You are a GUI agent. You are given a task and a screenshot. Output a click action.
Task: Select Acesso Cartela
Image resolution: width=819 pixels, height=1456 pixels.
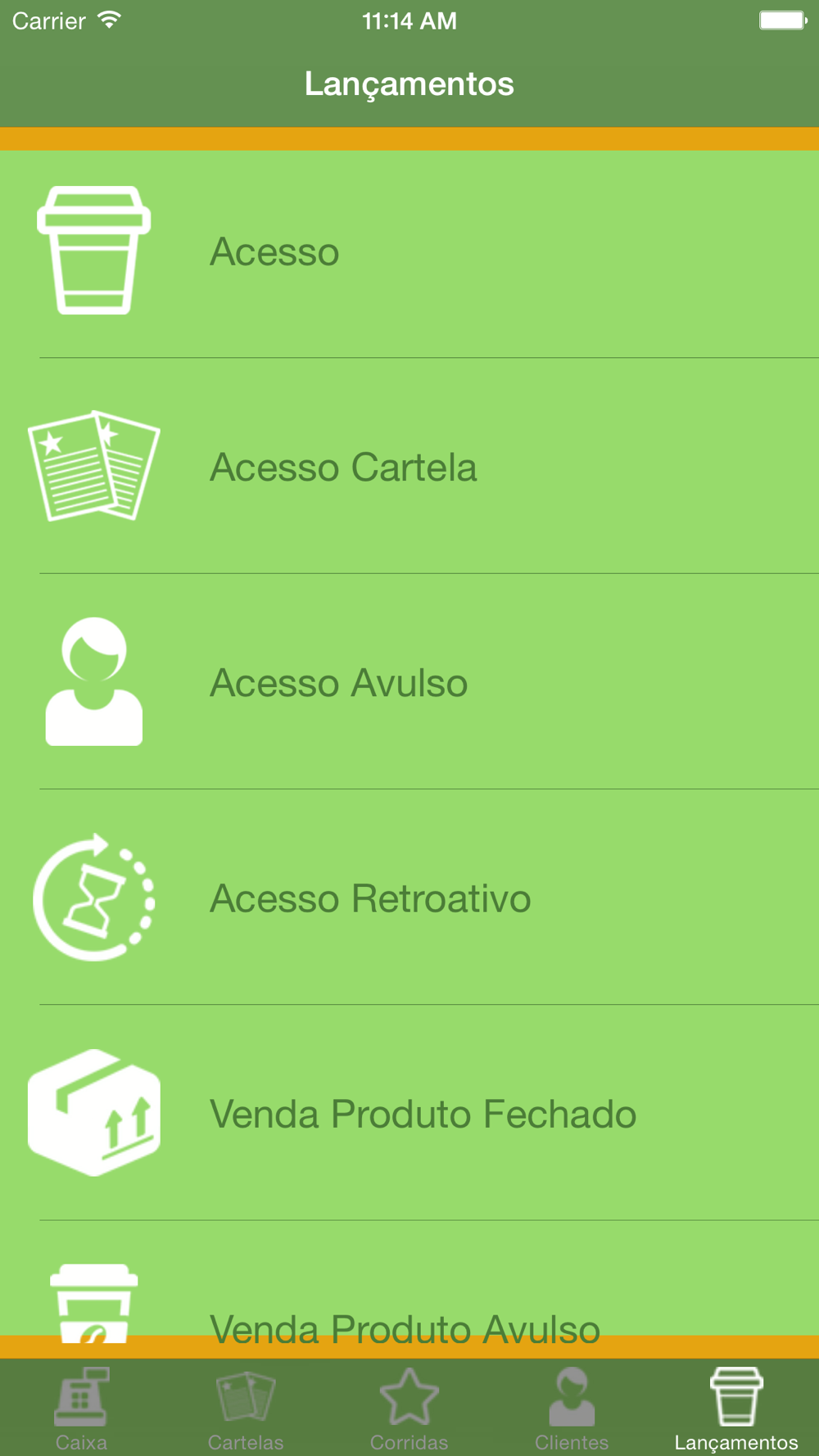(x=409, y=466)
